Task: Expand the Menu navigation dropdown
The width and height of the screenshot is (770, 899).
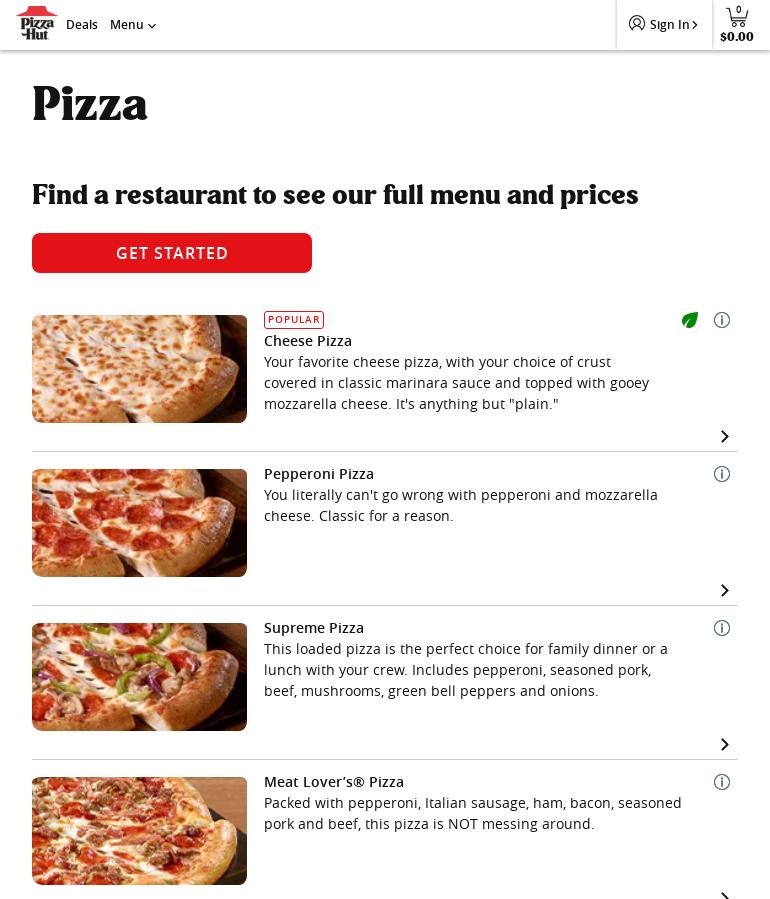Action: (x=152, y=26)
